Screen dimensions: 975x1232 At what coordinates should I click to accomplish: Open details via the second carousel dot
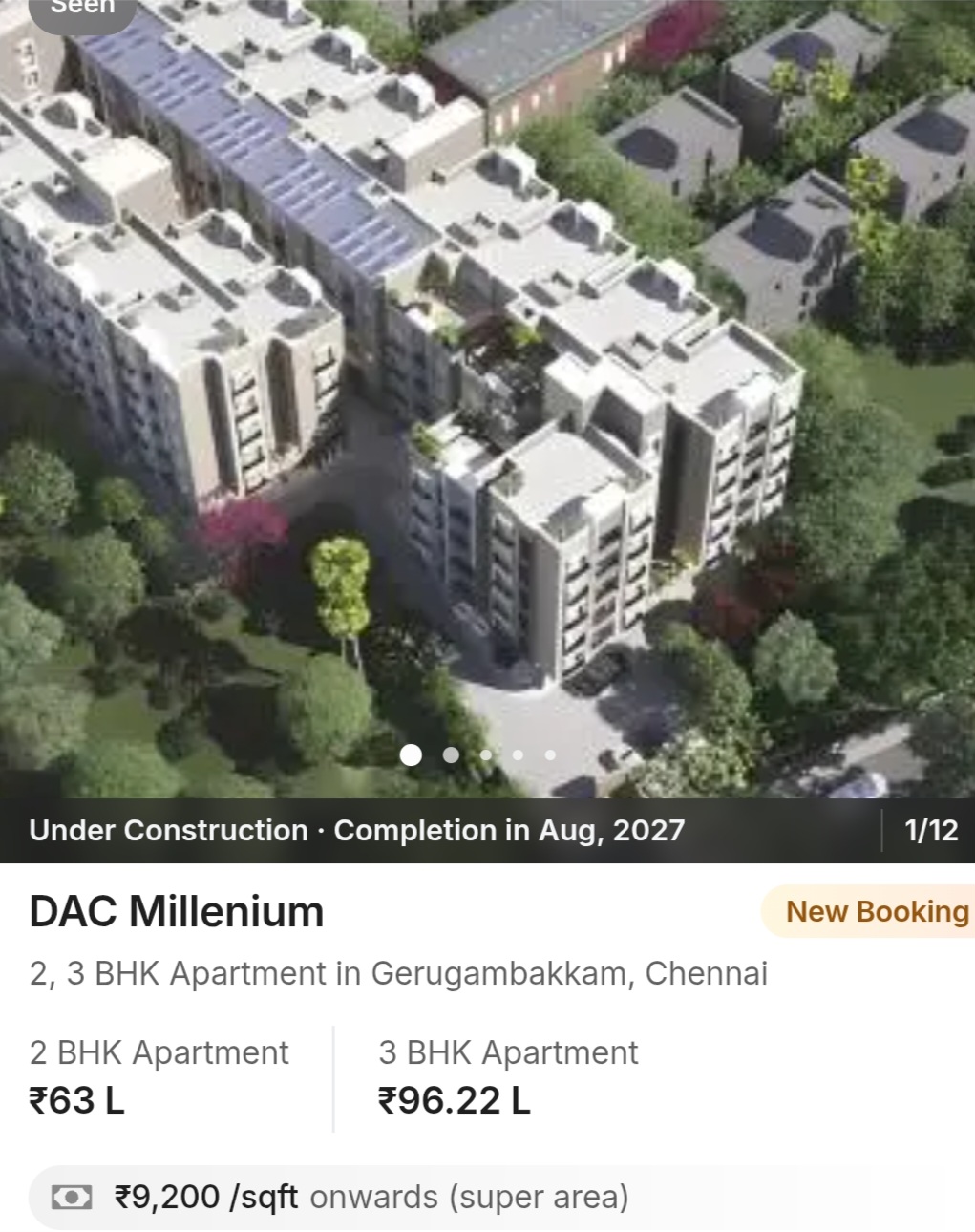[x=449, y=754]
